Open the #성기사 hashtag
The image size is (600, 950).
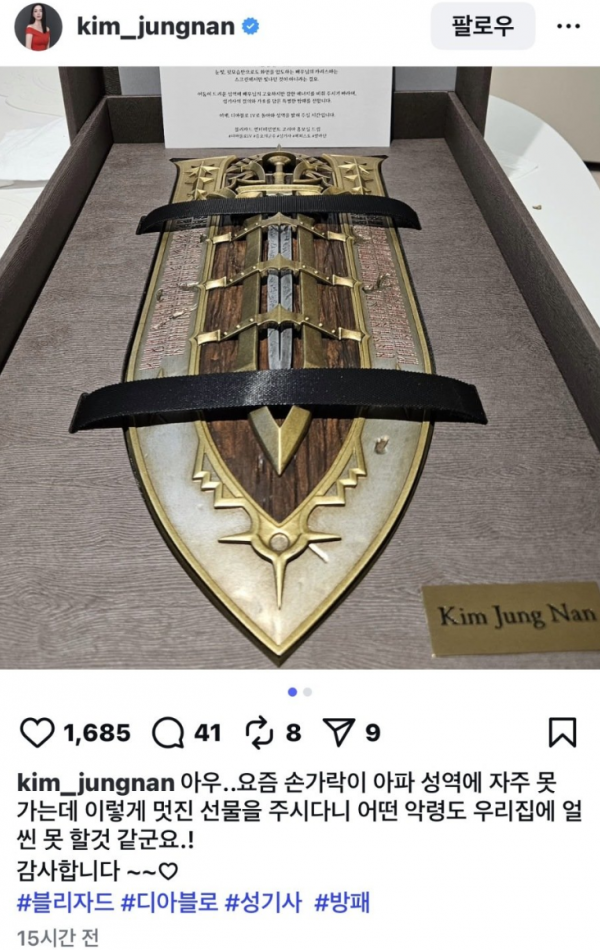coord(264,903)
